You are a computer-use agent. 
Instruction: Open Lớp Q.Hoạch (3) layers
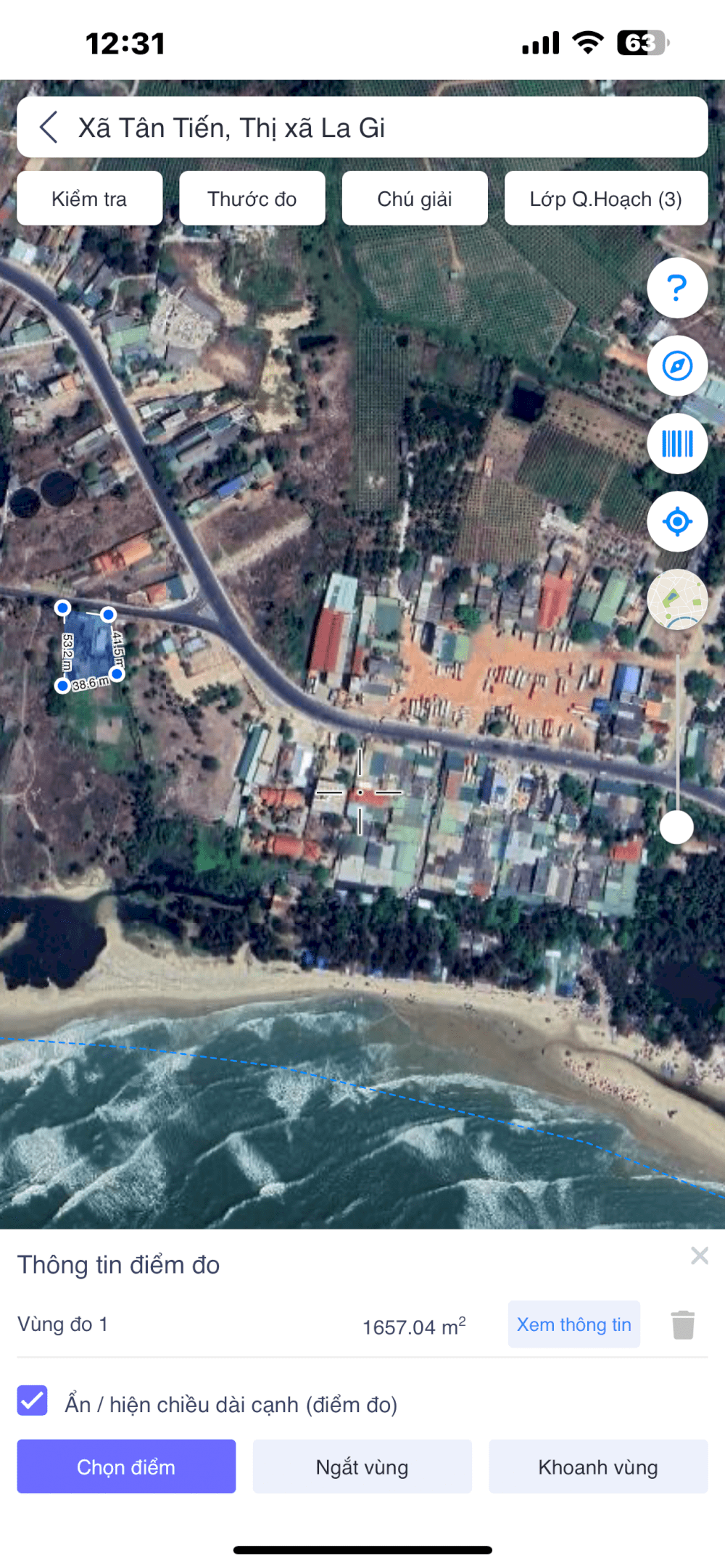pyautogui.click(x=605, y=199)
